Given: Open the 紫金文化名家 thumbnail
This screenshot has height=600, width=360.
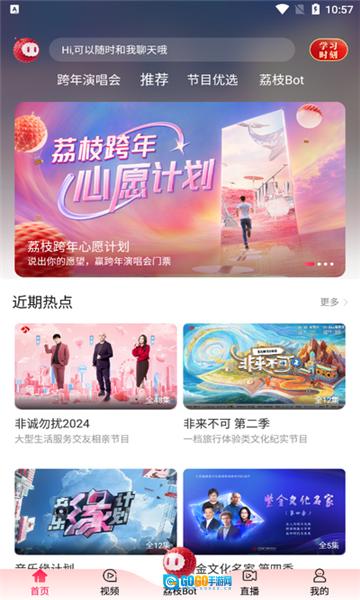Looking at the screenshot, I should point(264,512).
